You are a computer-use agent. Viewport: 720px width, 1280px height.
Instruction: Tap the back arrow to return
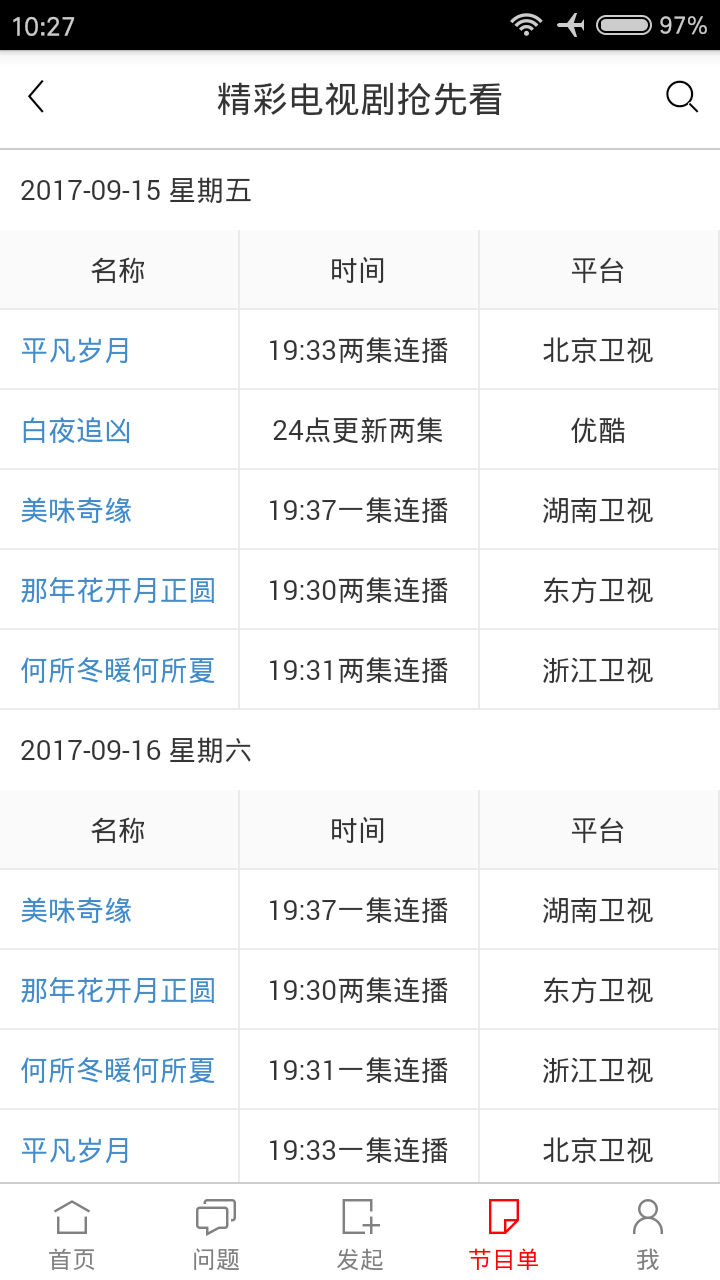point(36,97)
